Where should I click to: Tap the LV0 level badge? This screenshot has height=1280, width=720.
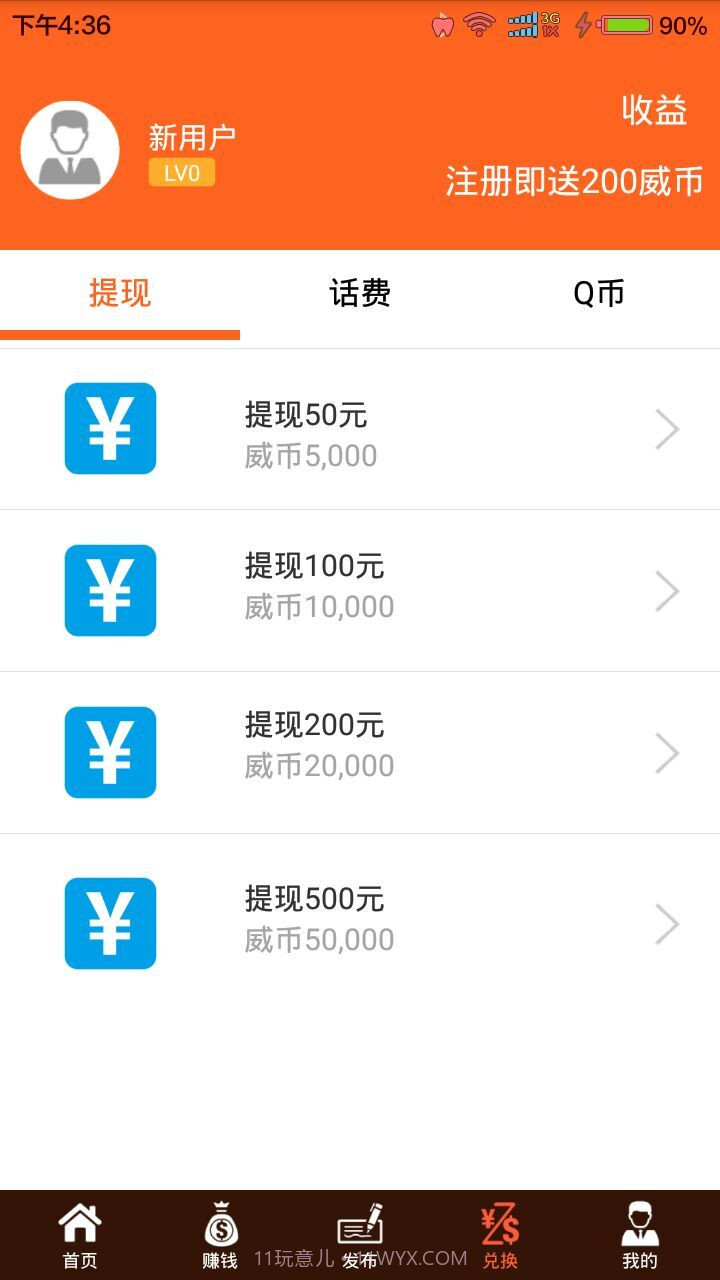click(x=181, y=174)
